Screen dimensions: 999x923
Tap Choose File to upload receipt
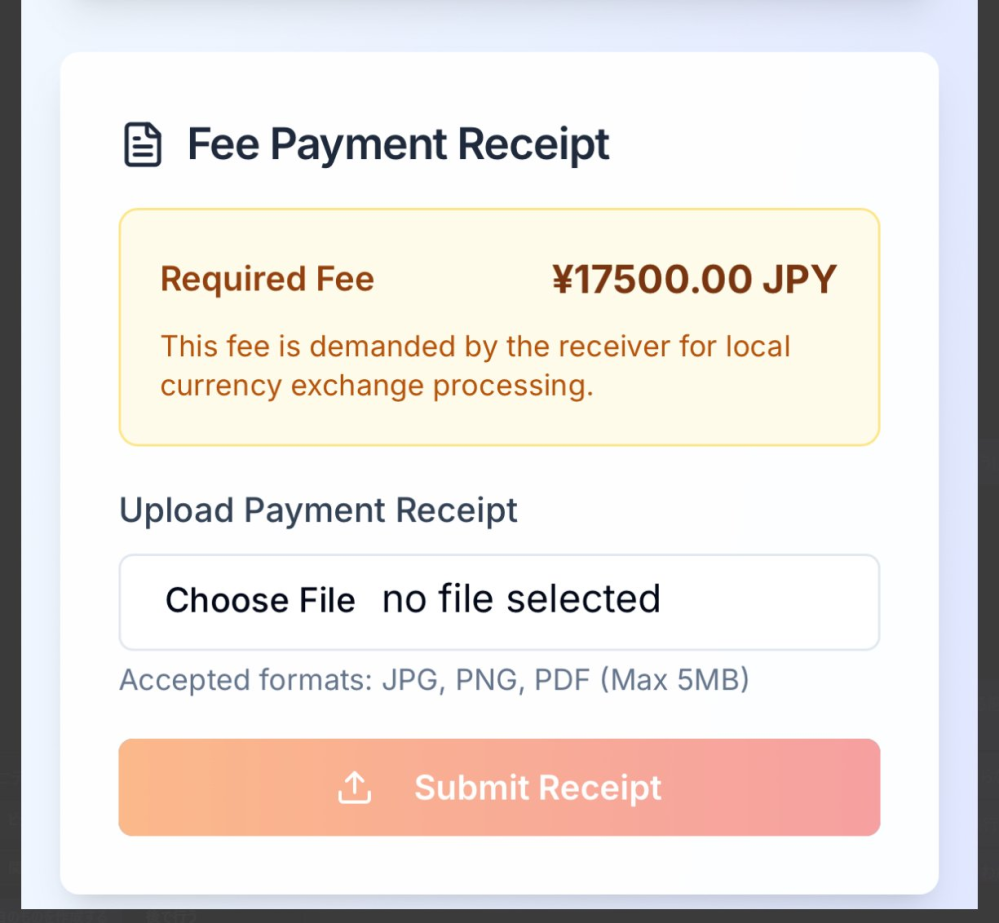[260, 601]
